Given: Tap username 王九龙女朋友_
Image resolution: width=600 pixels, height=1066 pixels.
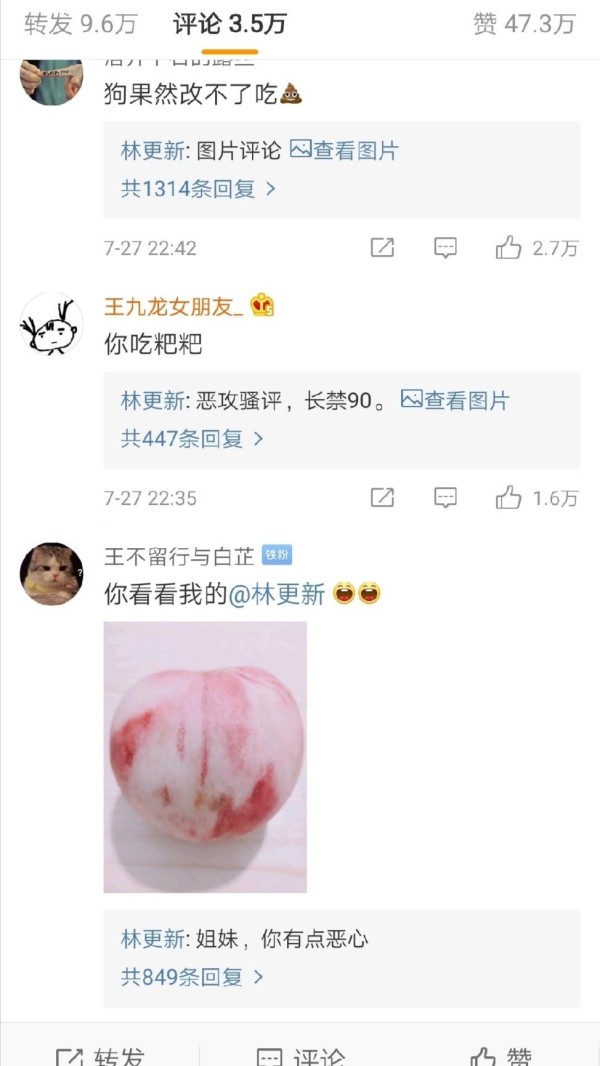Looking at the screenshot, I should pyautogui.click(x=173, y=307).
